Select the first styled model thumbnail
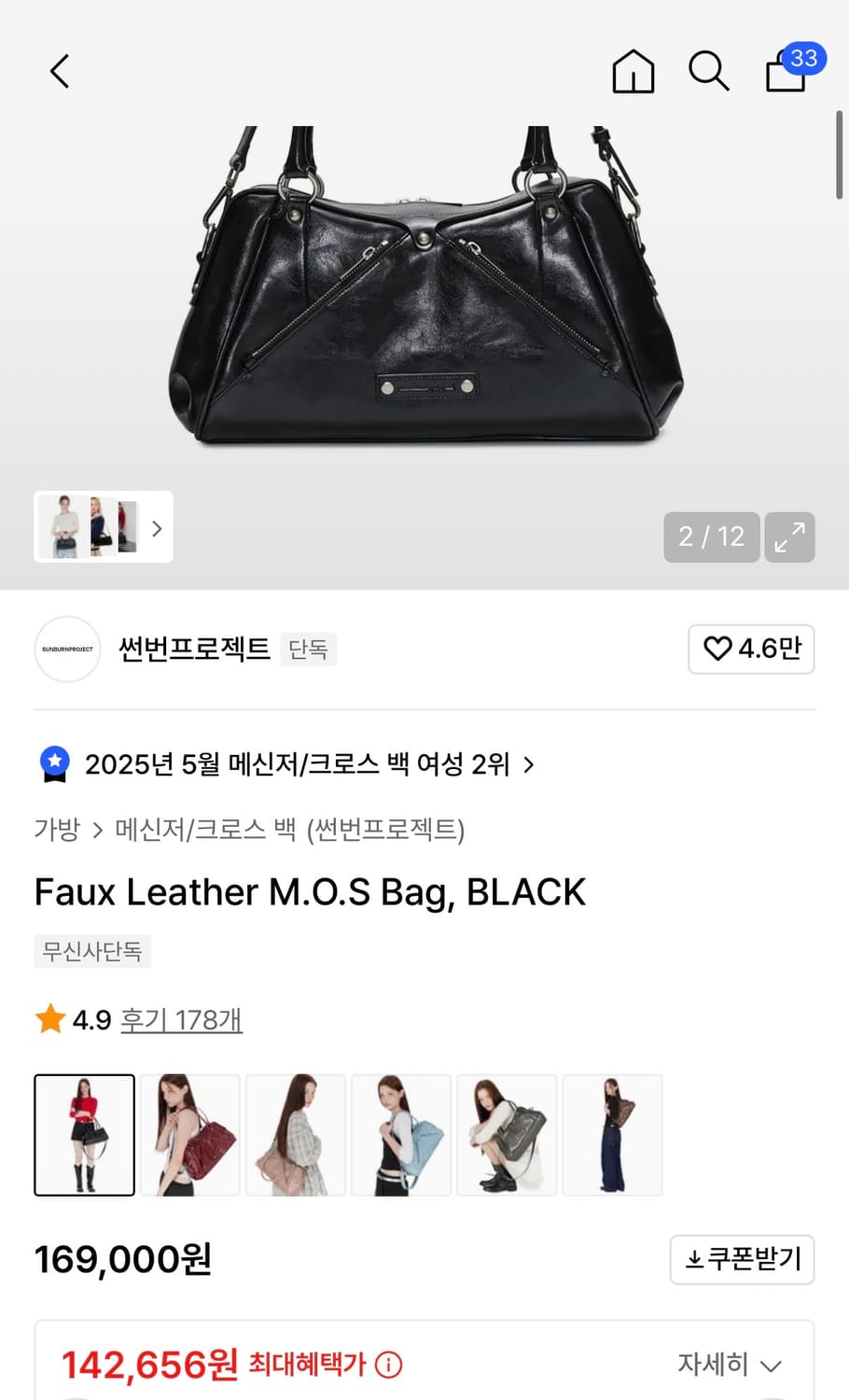The image size is (849, 1400). click(x=84, y=1134)
